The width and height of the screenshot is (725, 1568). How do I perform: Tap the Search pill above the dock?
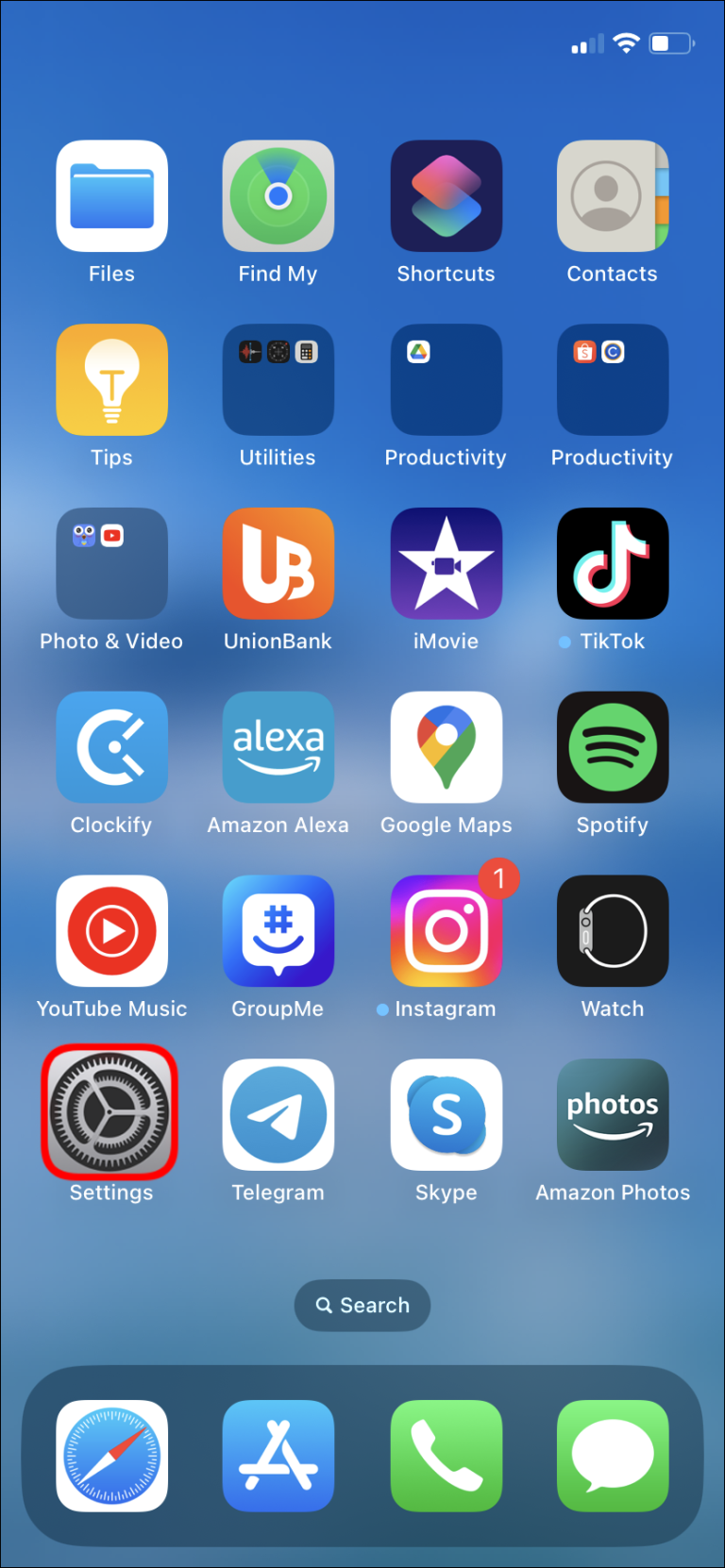coord(362,1305)
